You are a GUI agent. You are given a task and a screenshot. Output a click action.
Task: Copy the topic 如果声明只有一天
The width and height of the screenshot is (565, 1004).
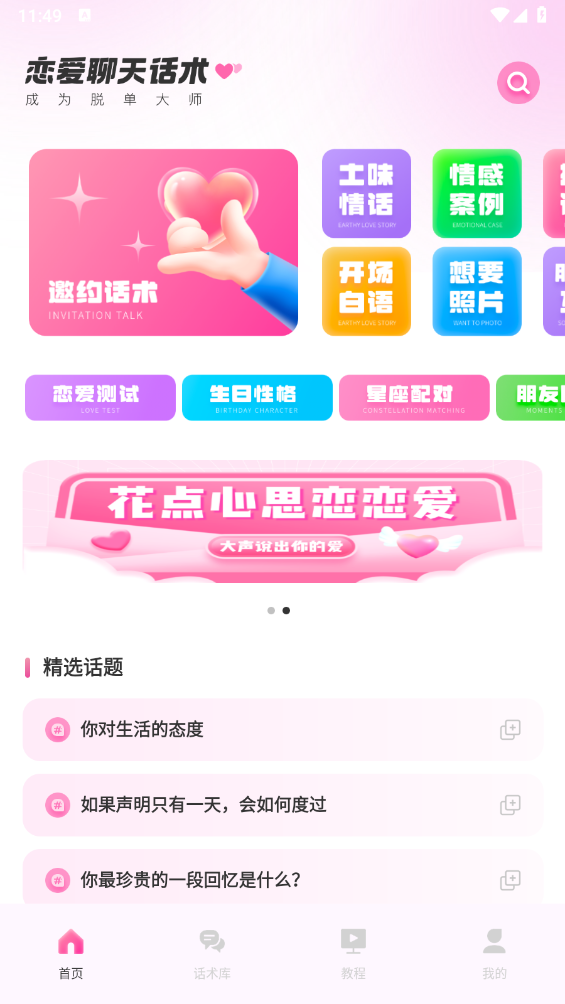510,805
